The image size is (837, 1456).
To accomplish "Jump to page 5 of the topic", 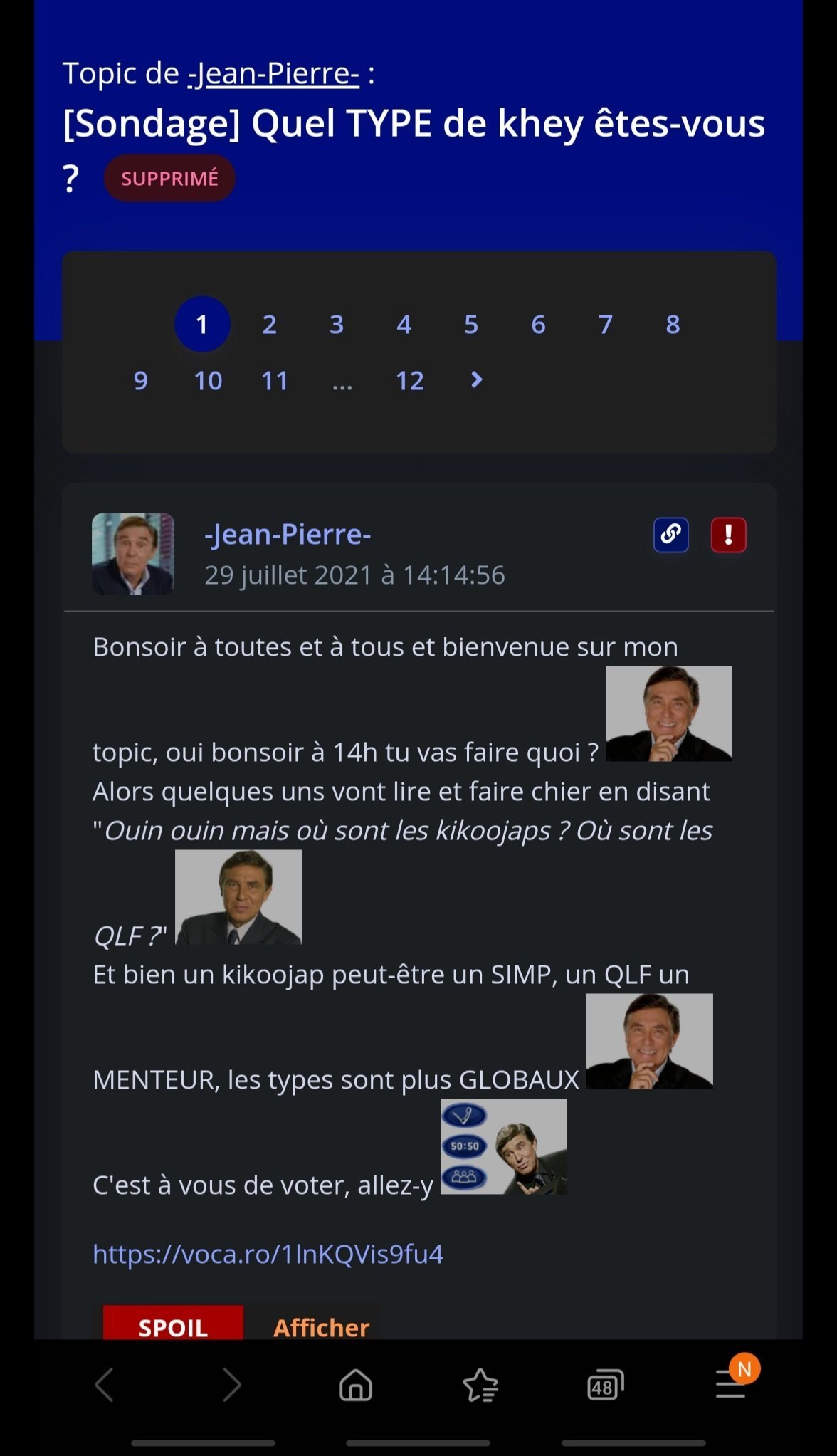I will point(471,325).
